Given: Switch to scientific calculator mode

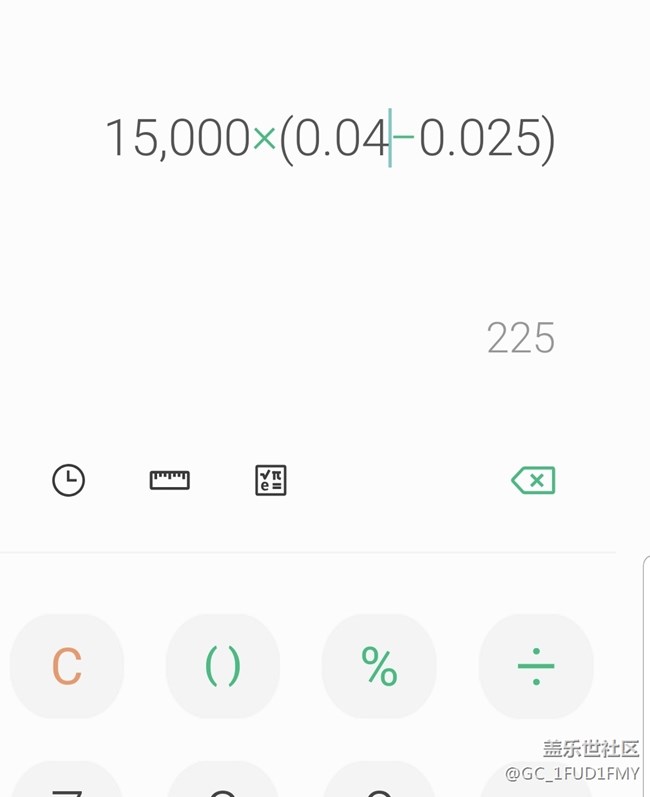Looking at the screenshot, I should click(x=271, y=480).
